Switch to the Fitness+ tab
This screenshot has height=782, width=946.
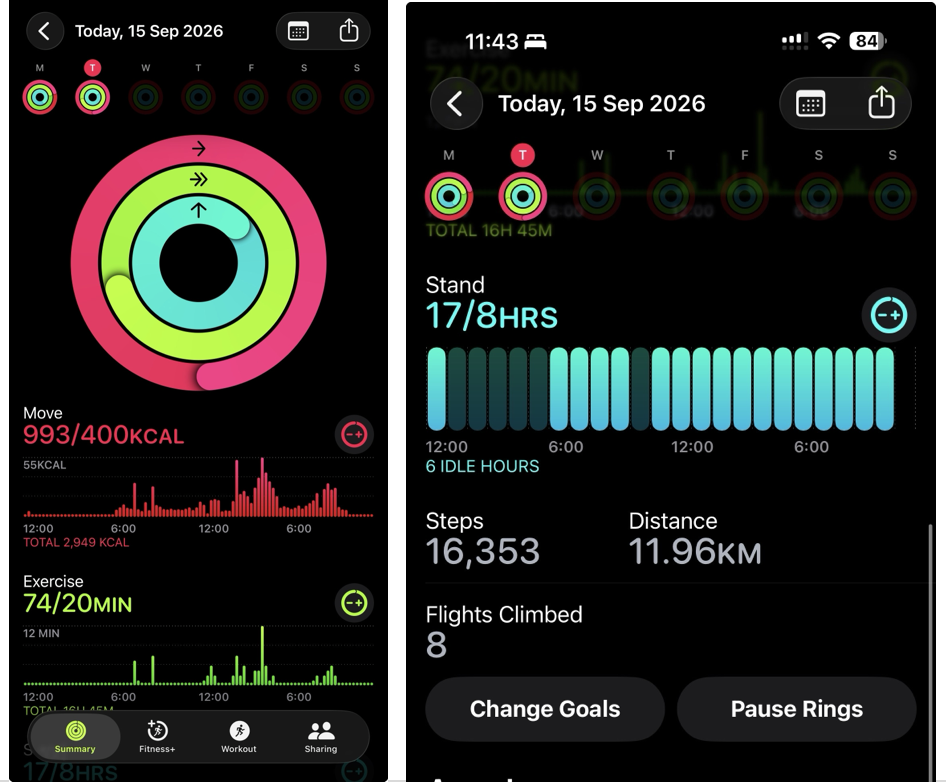tap(157, 736)
